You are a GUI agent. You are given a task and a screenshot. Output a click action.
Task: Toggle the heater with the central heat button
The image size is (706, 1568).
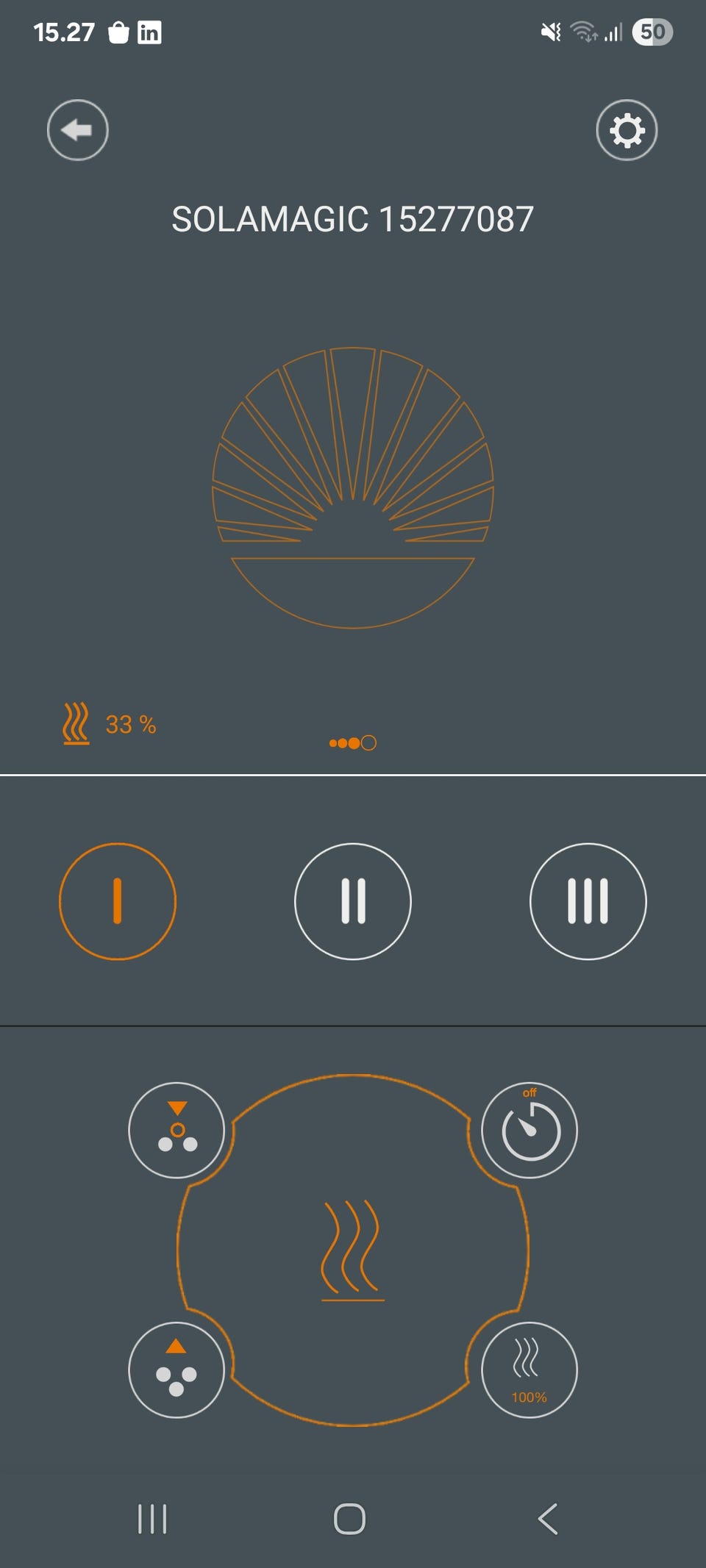[x=353, y=1250]
